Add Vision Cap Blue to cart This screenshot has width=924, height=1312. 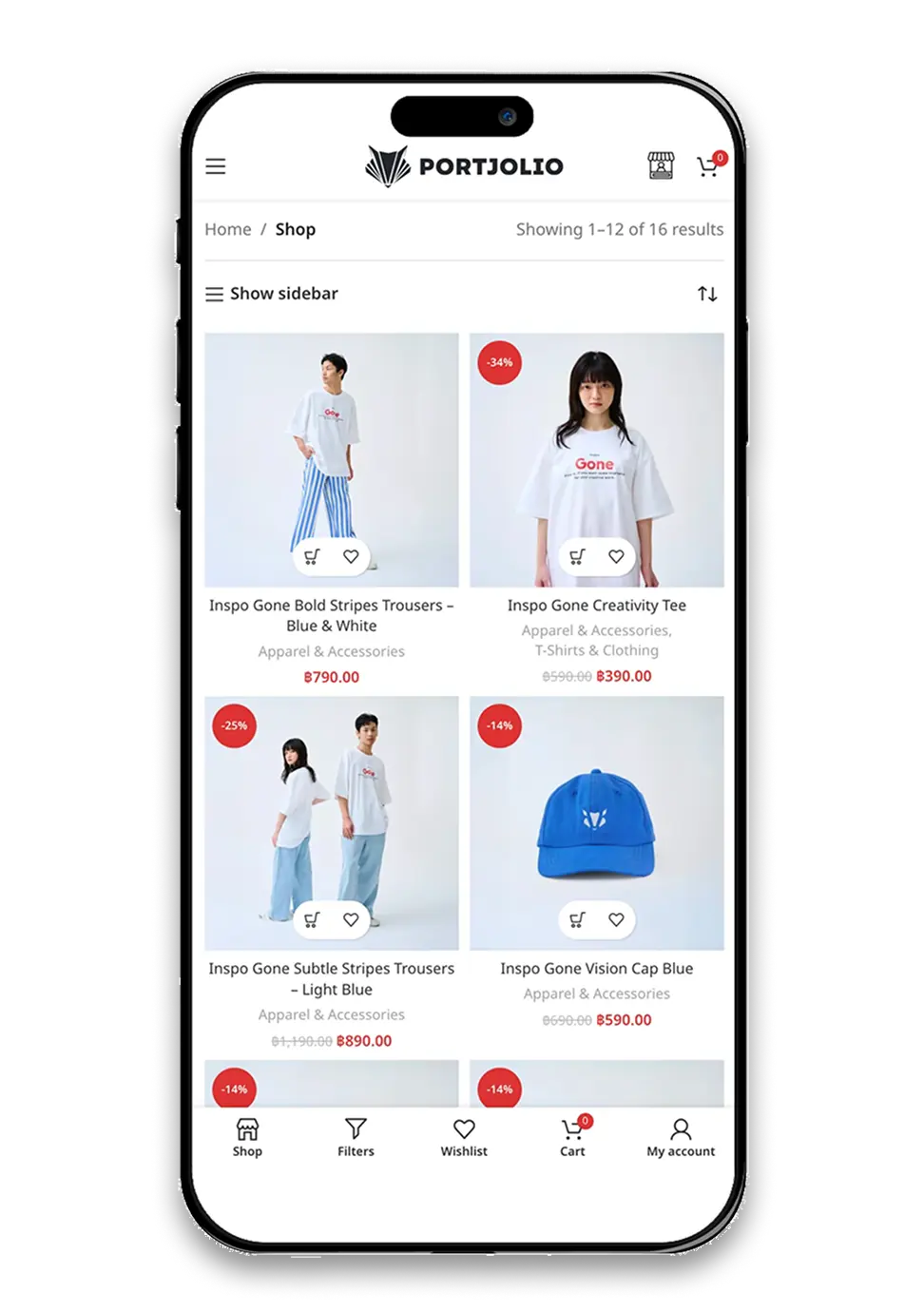pyautogui.click(x=577, y=919)
